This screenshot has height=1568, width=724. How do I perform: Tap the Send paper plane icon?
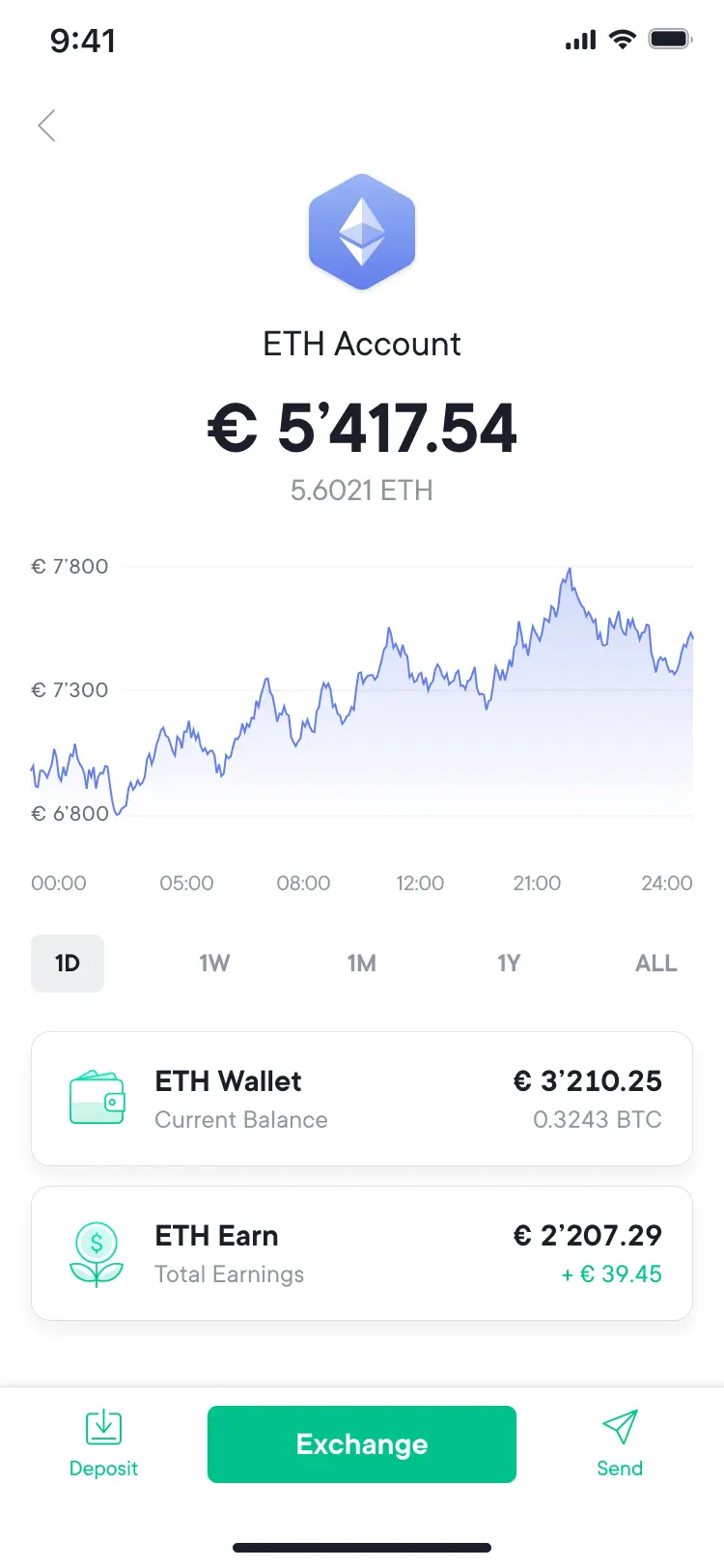pyautogui.click(x=619, y=1427)
